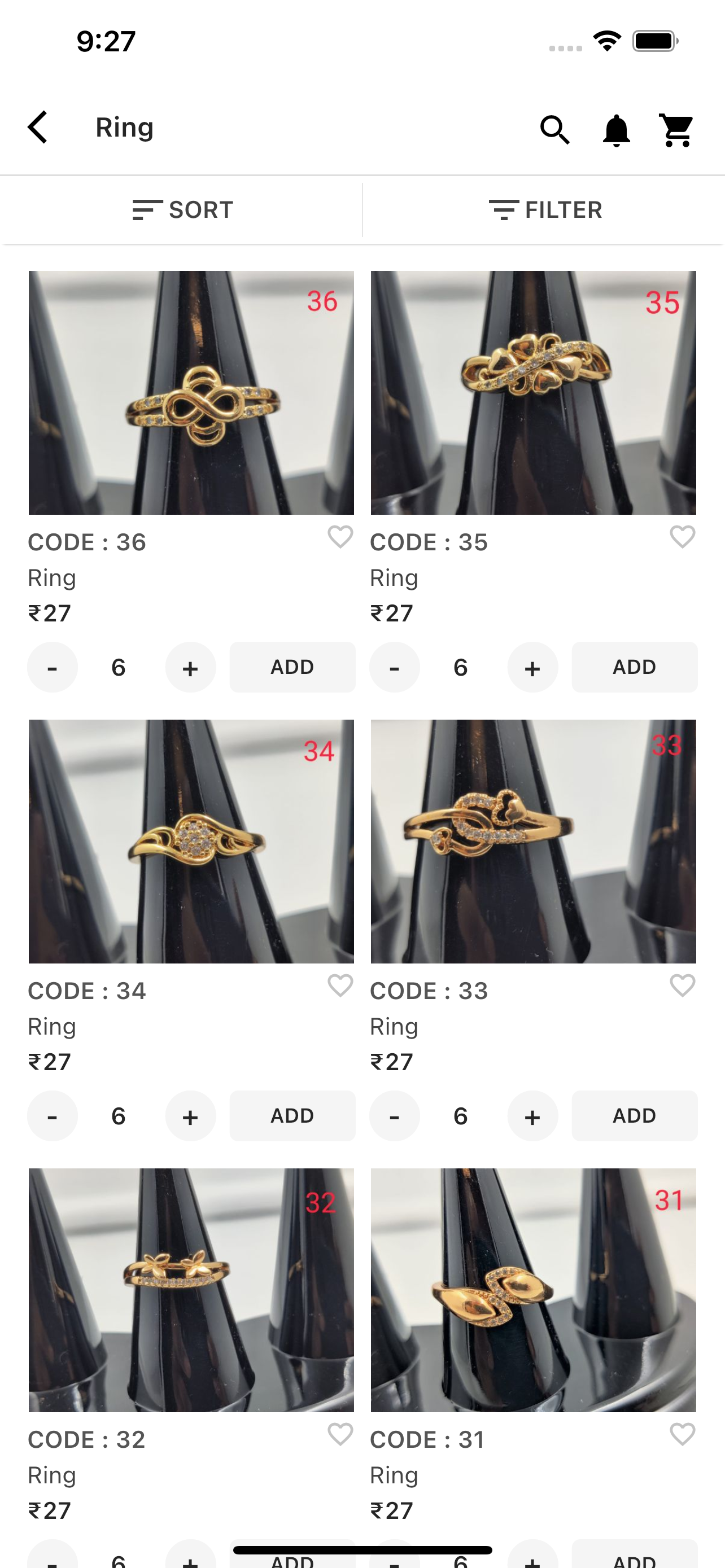Open the notifications bell

point(616,130)
